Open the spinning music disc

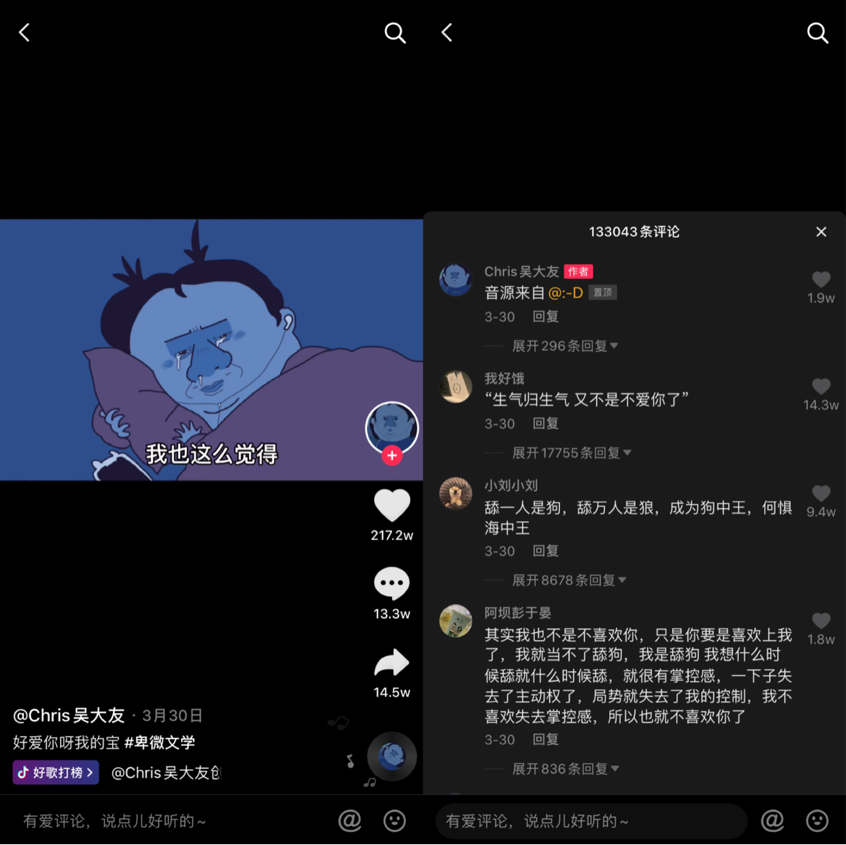[x=392, y=757]
